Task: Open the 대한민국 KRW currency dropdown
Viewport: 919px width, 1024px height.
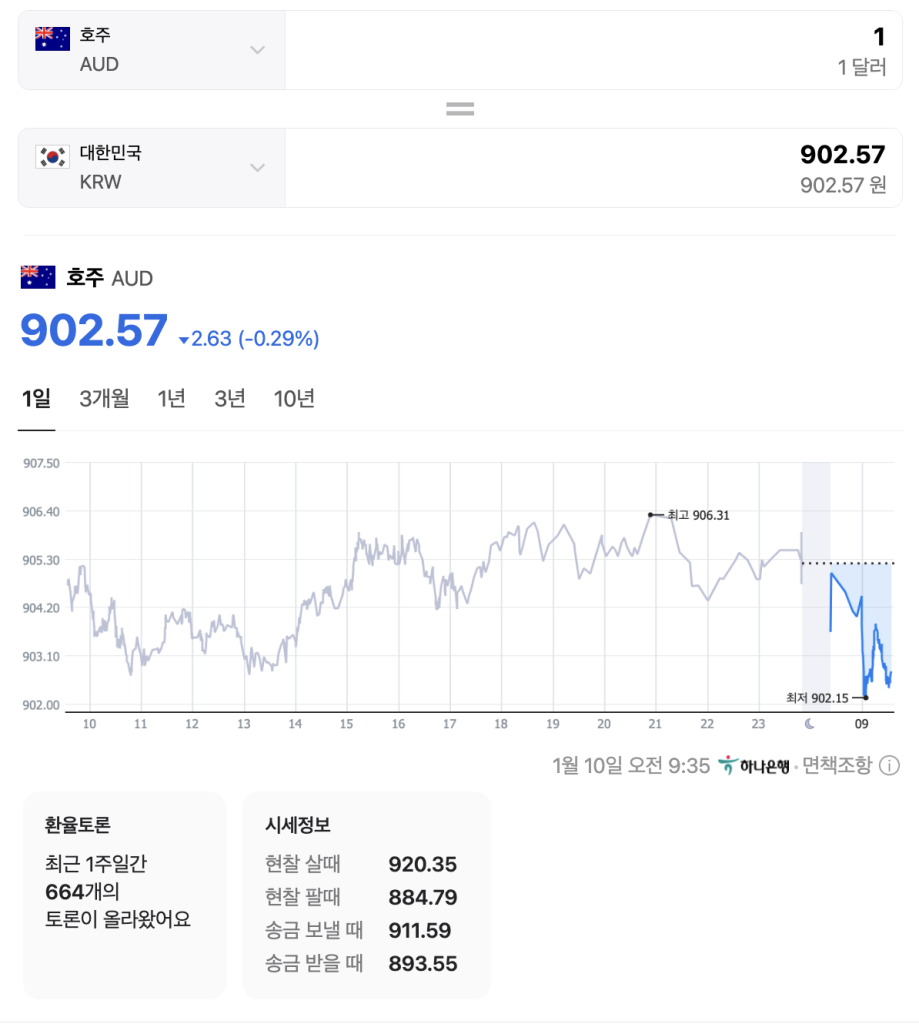Action: point(152,168)
